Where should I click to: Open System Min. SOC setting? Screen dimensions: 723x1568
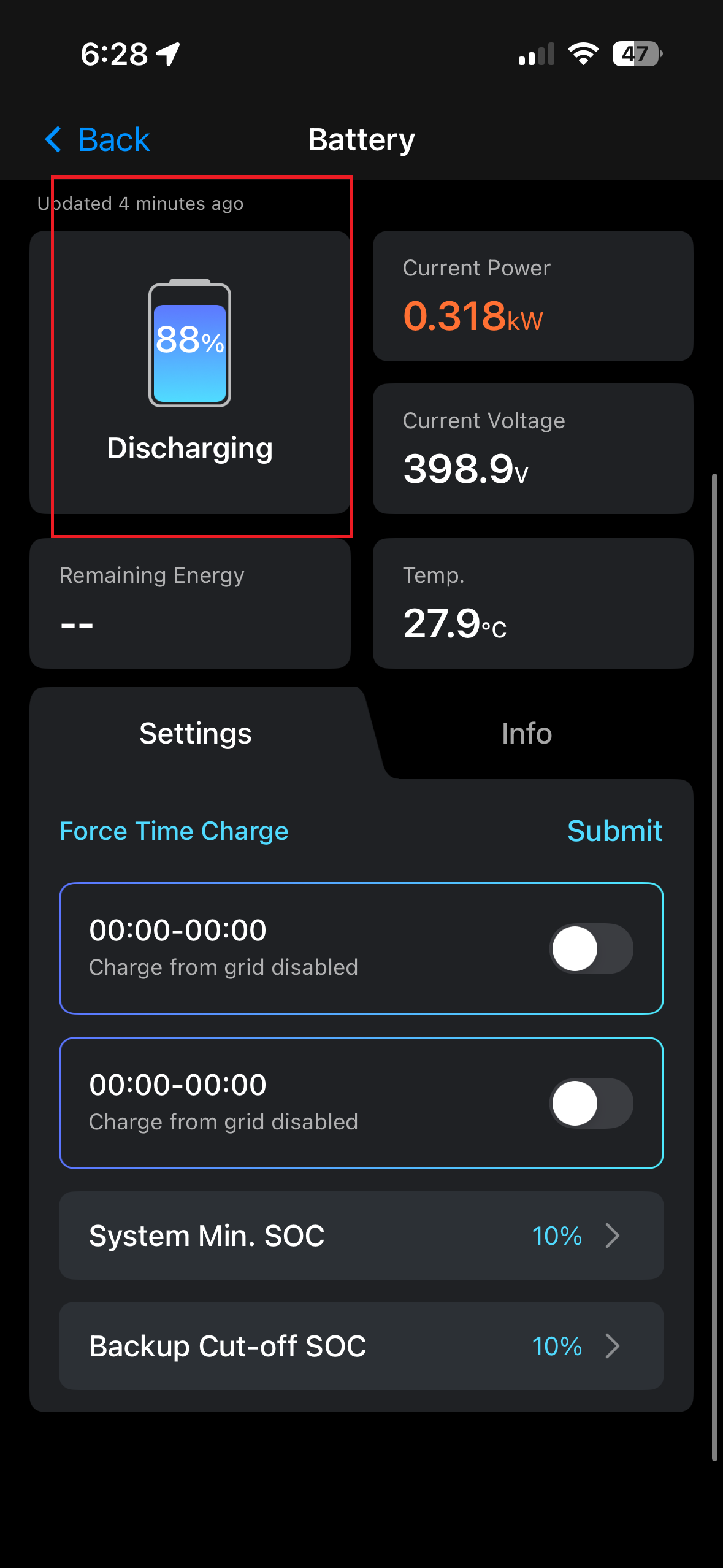coord(361,1236)
